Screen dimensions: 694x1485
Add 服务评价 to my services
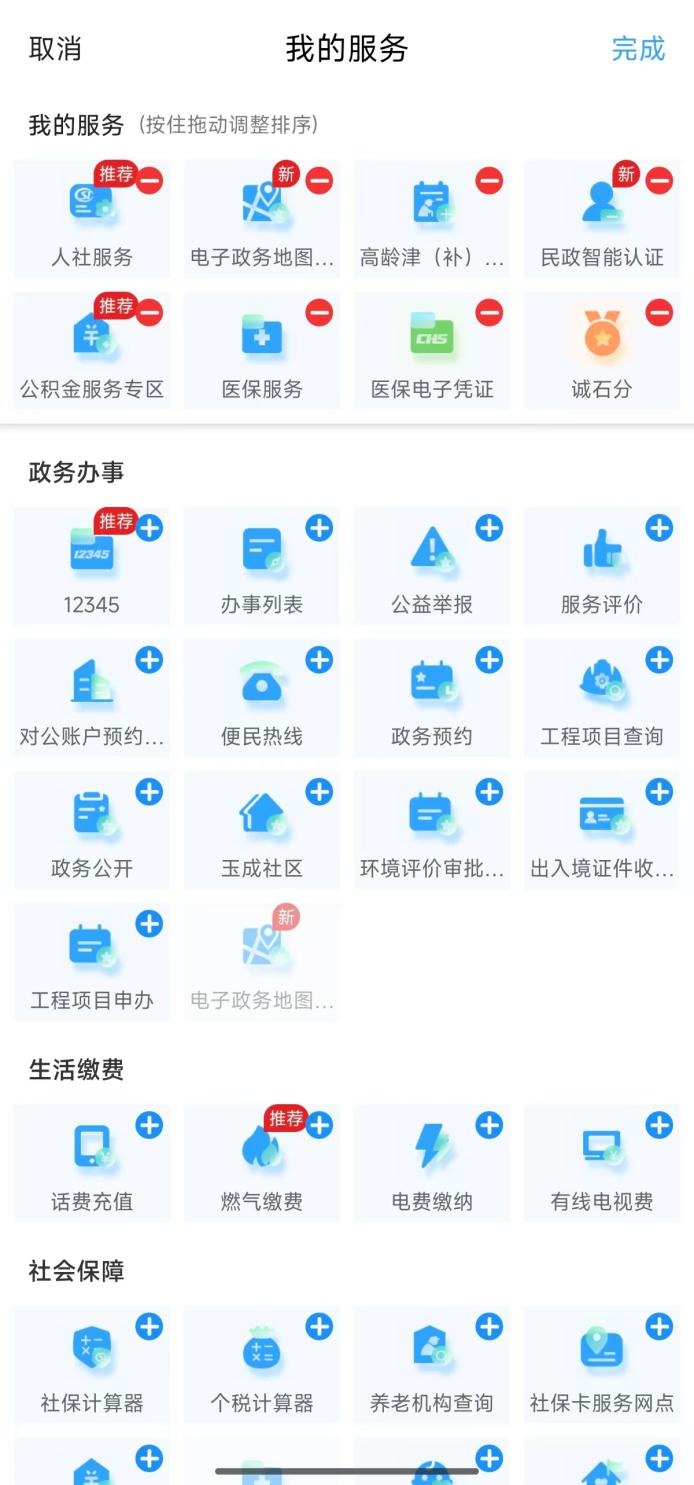click(659, 528)
